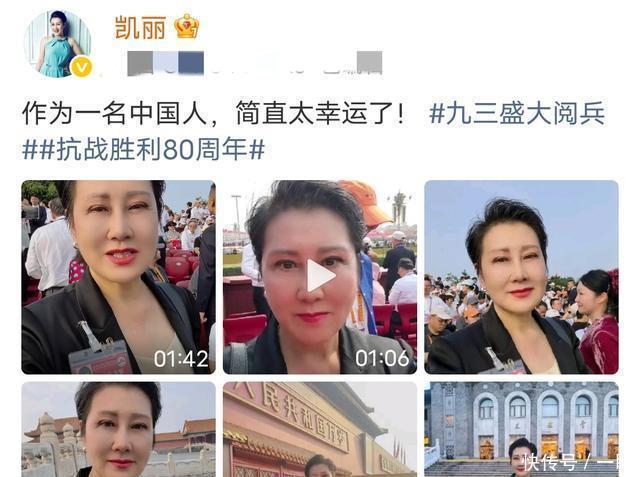Image resolution: width=640 pixels, height=477 pixels.
Task: Open hashtag #九三盛大阅兵#
Action: [x=518, y=114]
